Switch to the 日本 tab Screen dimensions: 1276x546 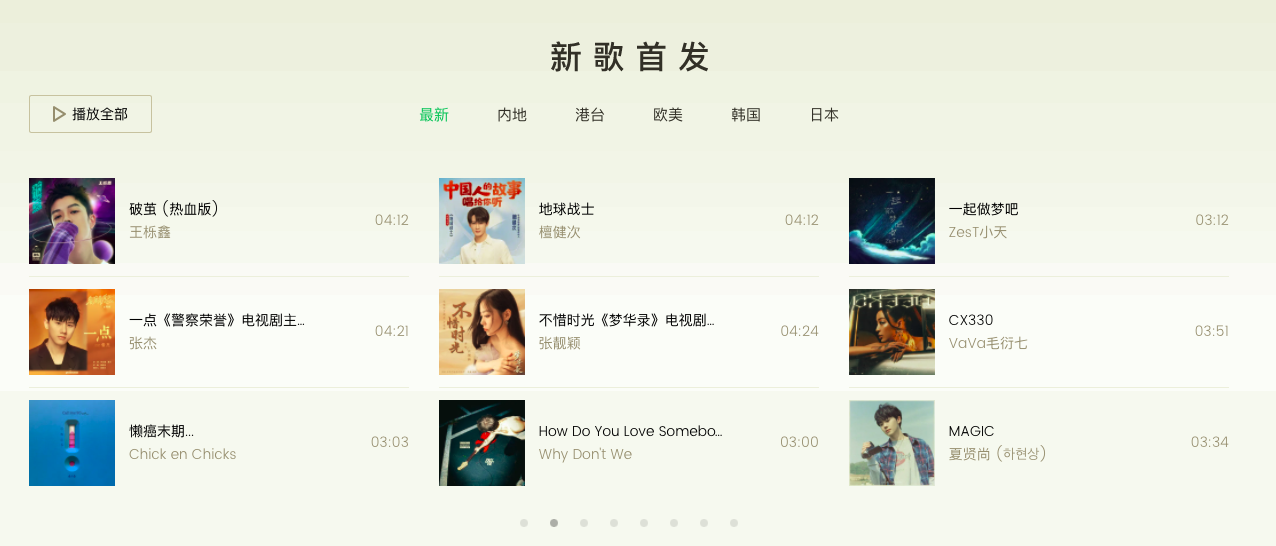824,115
